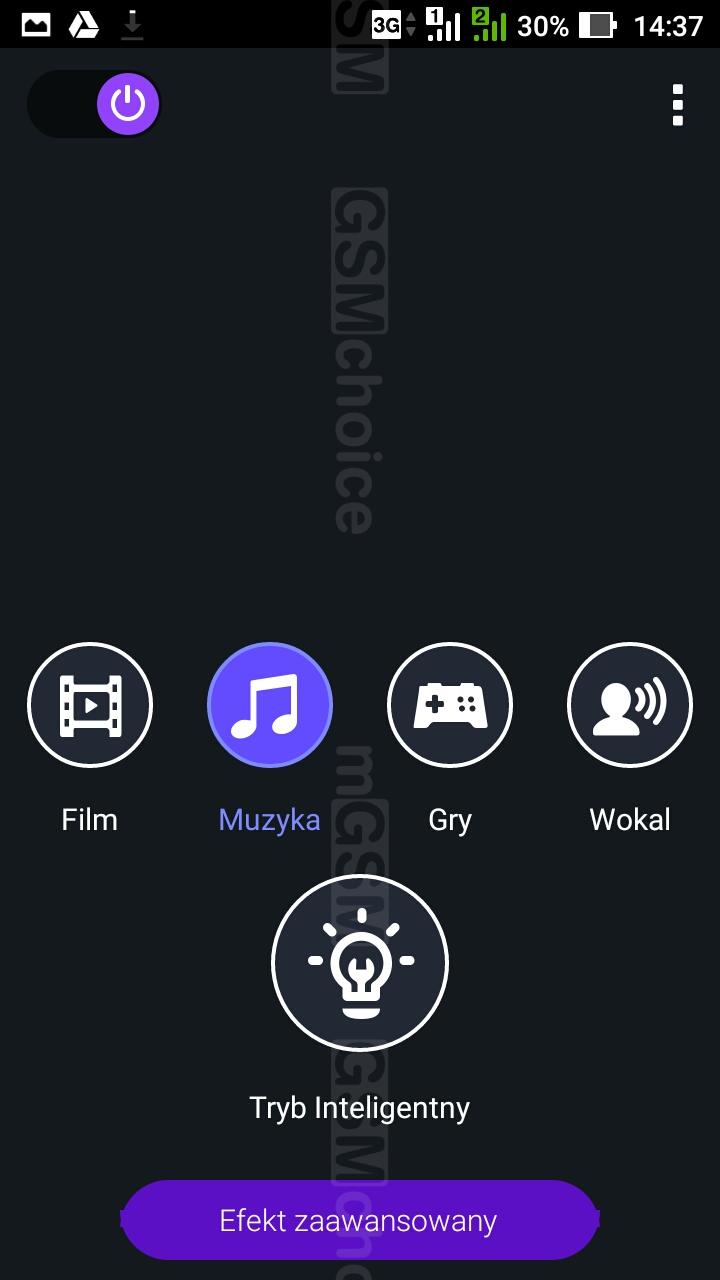Viewport: 720px width, 1280px height.
Task: Open Efekt zaawansowany advanced settings
Action: (x=360, y=1220)
